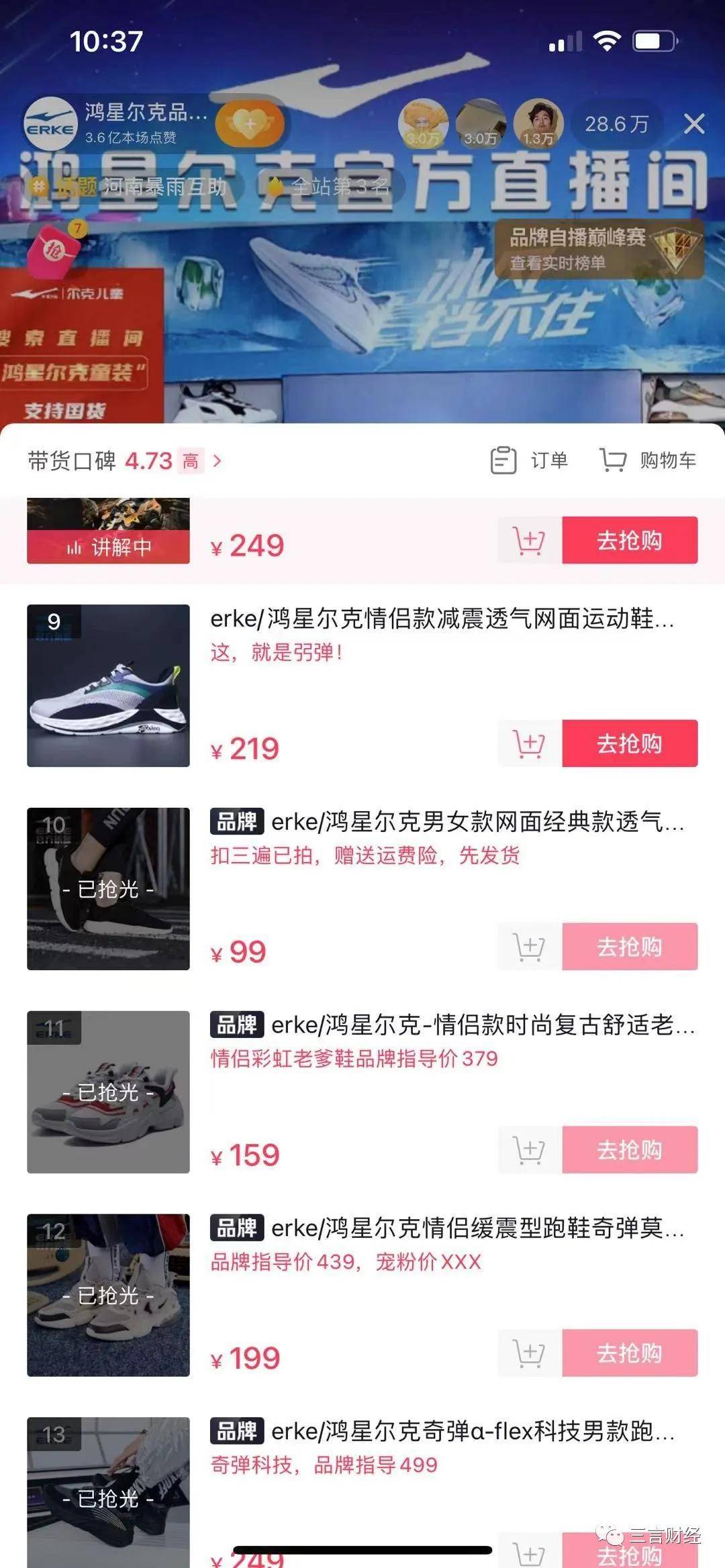This screenshot has height=1568, width=725.
Task: Open the 购物车 shopping cart
Action: [648, 461]
